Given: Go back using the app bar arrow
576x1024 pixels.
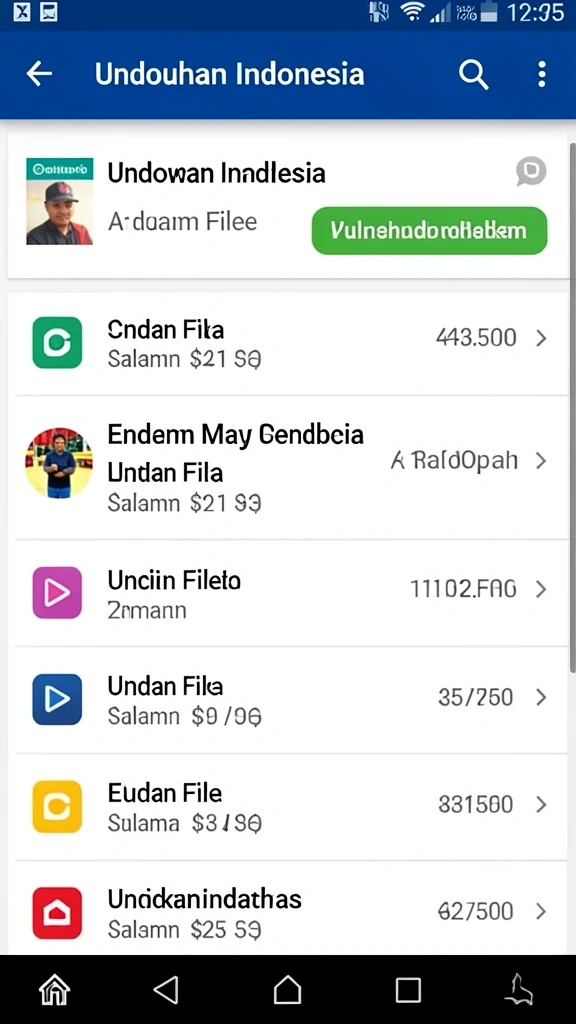Looking at the screenshot, I should (39, 74).
